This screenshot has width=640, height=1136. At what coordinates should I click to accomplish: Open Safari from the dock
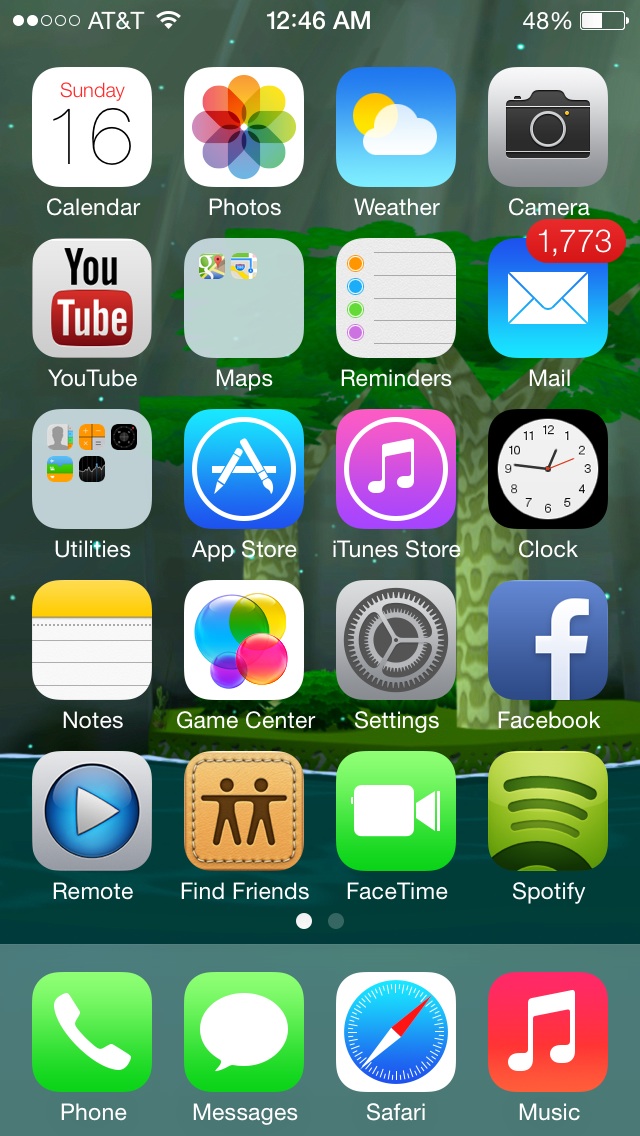396,1032
